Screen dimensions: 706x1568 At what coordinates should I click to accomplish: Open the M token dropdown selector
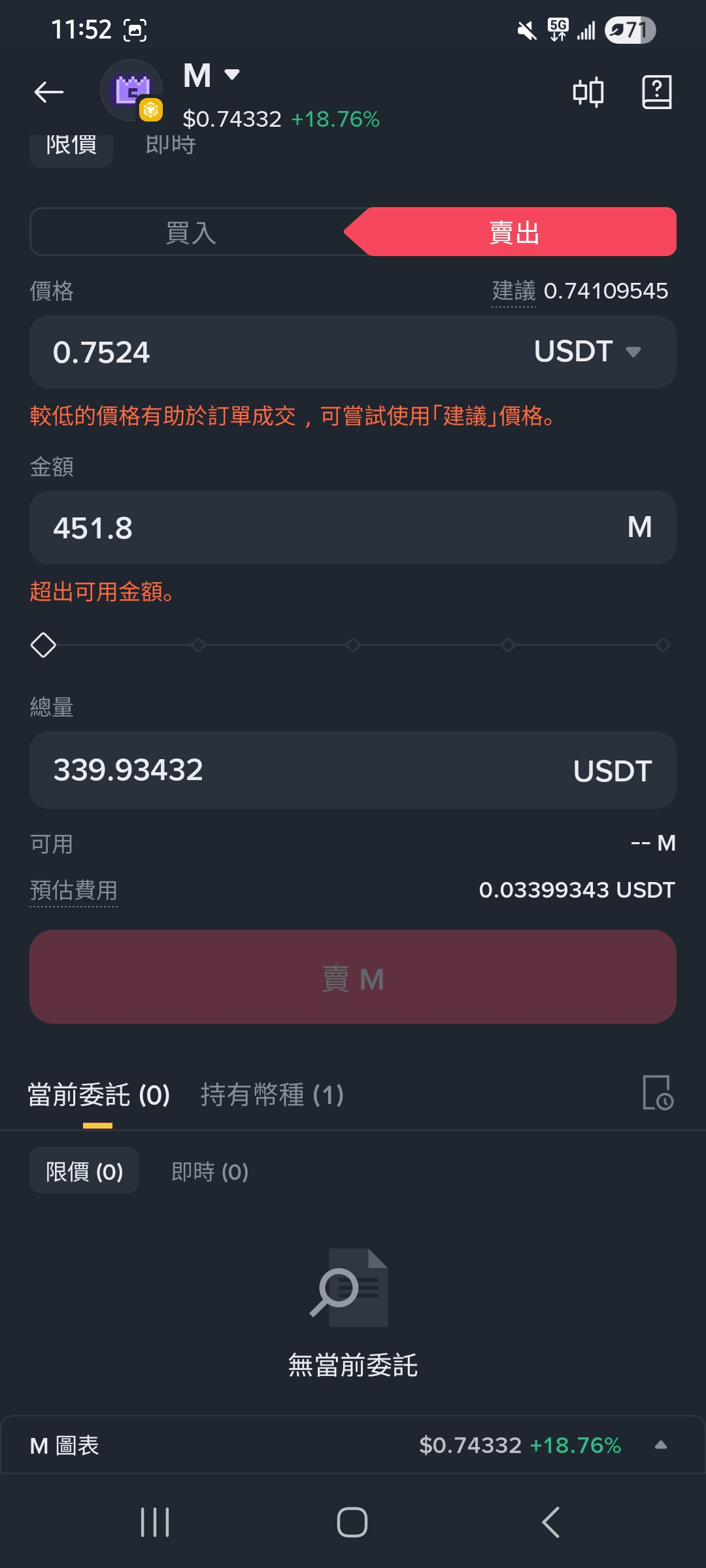click(x=212, y=75)
